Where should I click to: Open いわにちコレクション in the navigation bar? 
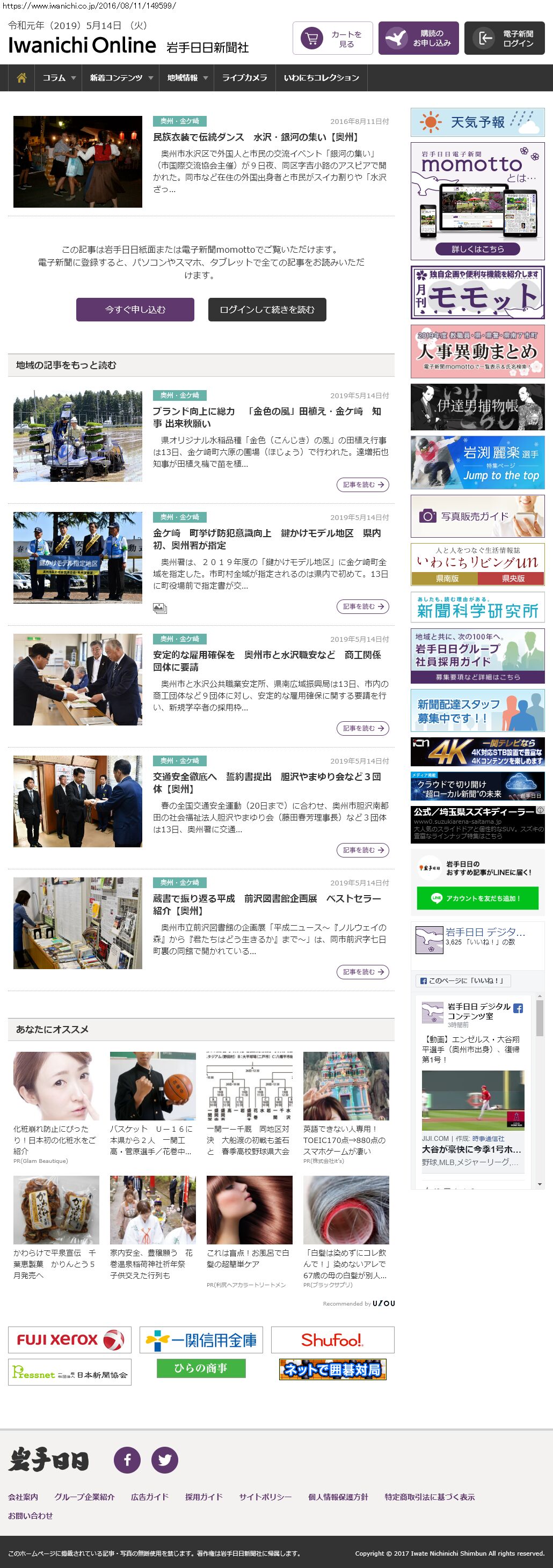(x=321, y=78)
